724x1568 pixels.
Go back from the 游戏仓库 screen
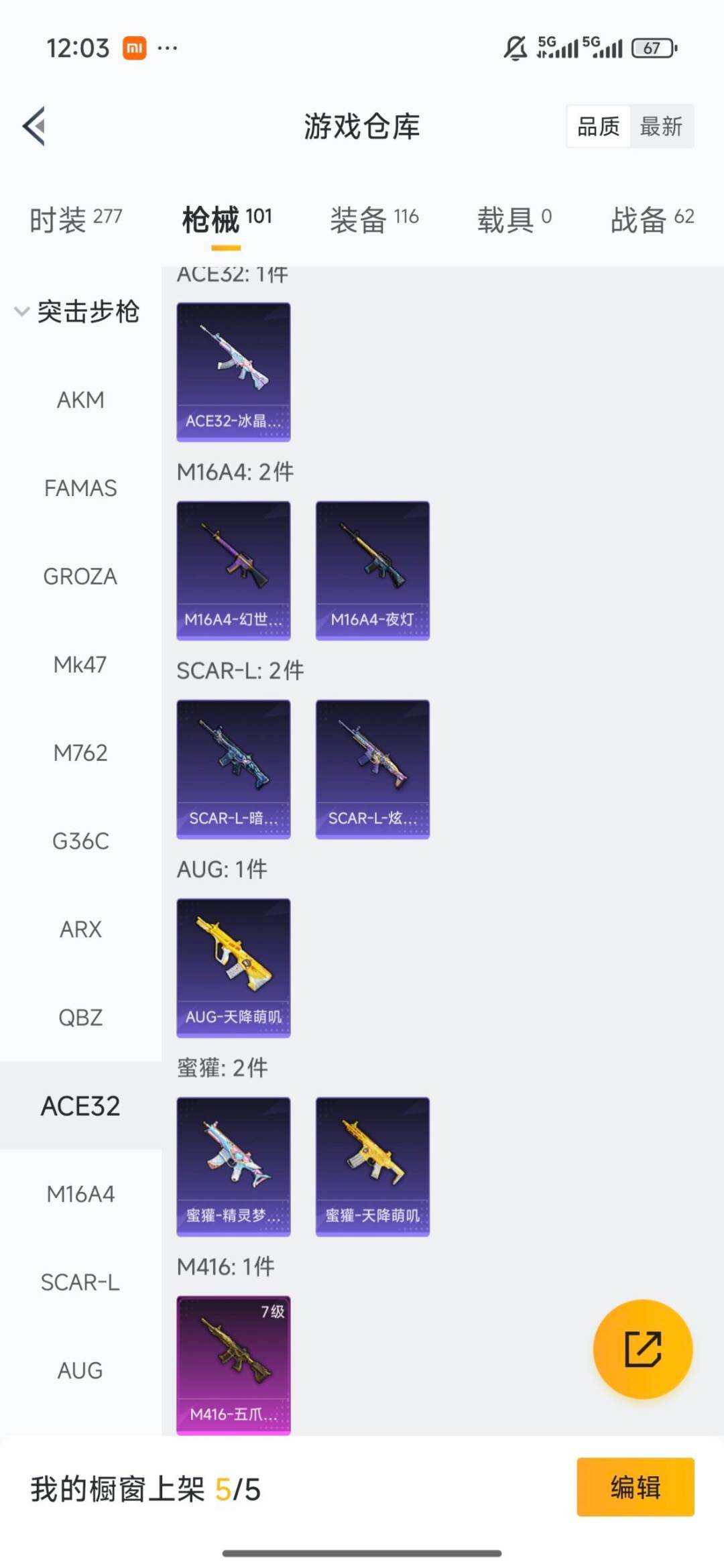34,126
